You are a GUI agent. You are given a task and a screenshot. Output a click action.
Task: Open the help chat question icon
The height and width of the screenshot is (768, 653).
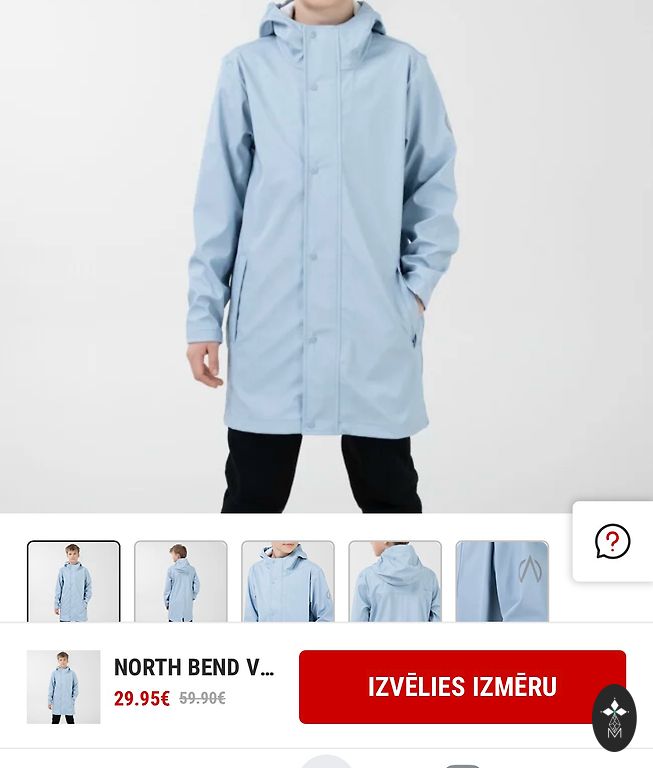(x=612, y=541)
